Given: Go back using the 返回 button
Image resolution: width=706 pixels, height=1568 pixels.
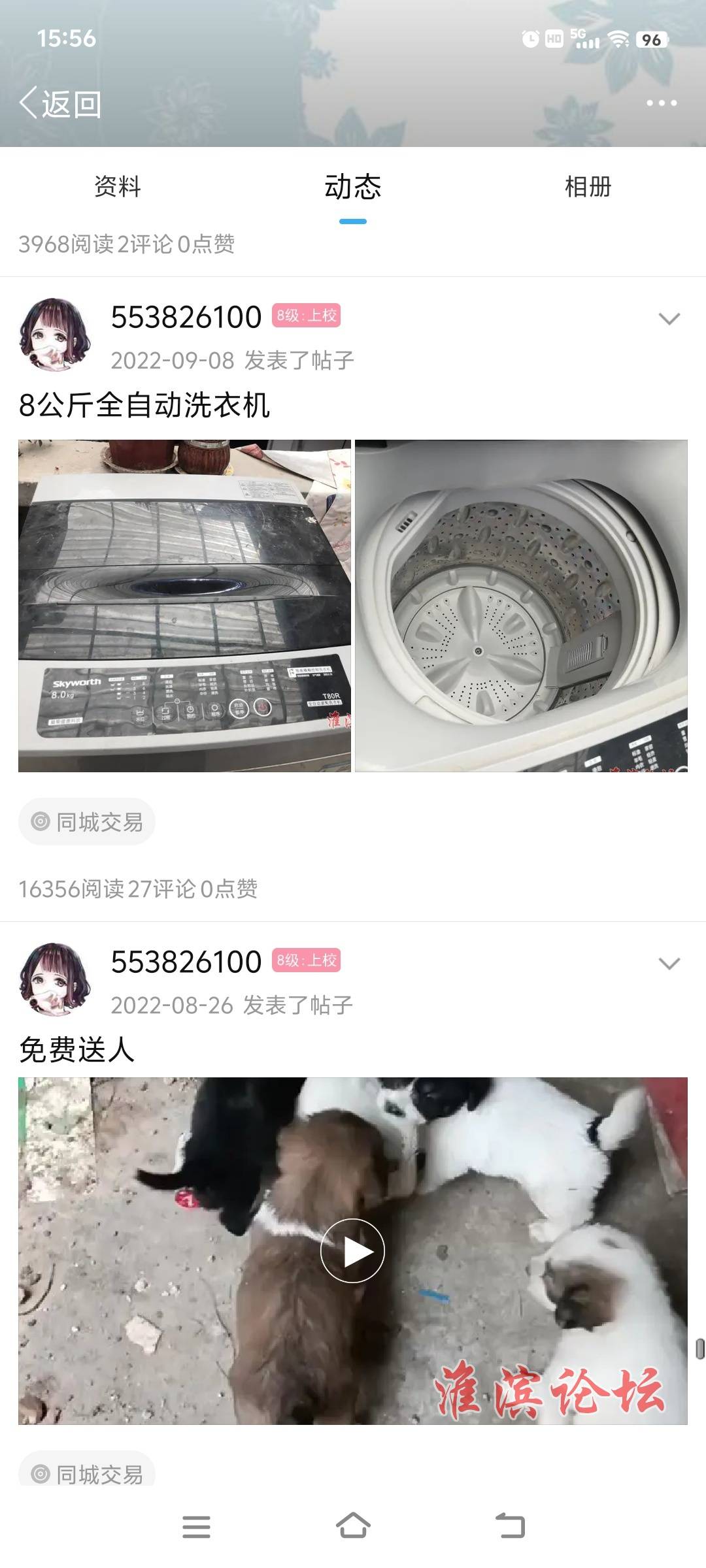Looking at the screenshot, I should click(60, 104).
